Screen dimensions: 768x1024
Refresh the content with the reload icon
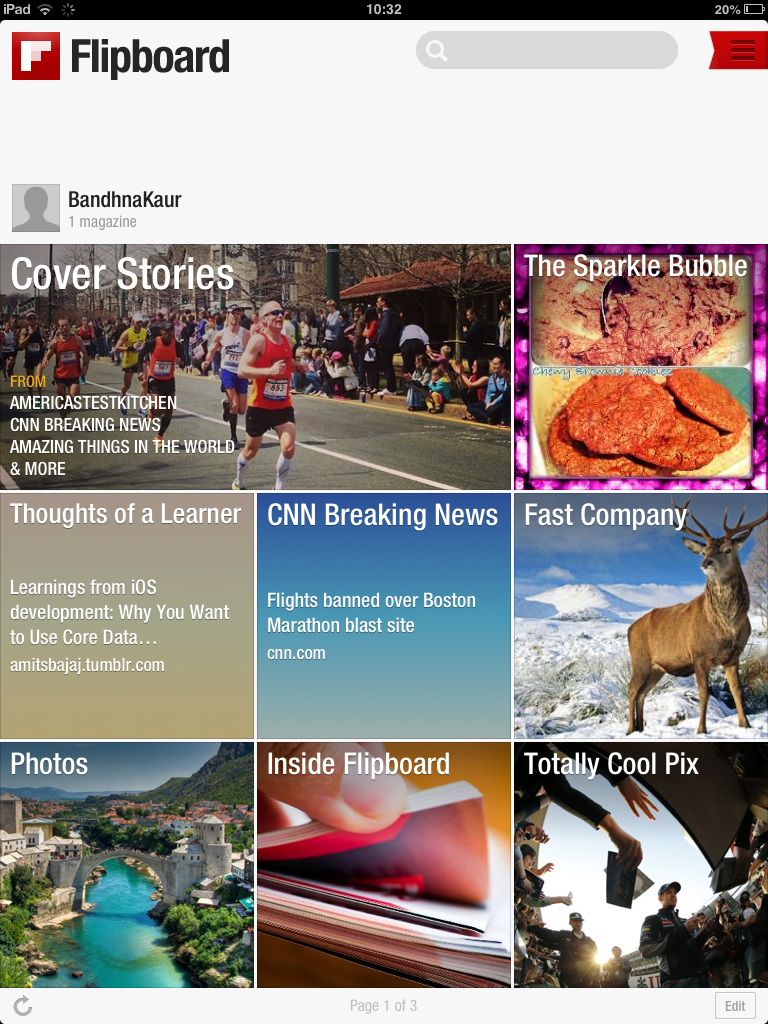[23, 1006]
